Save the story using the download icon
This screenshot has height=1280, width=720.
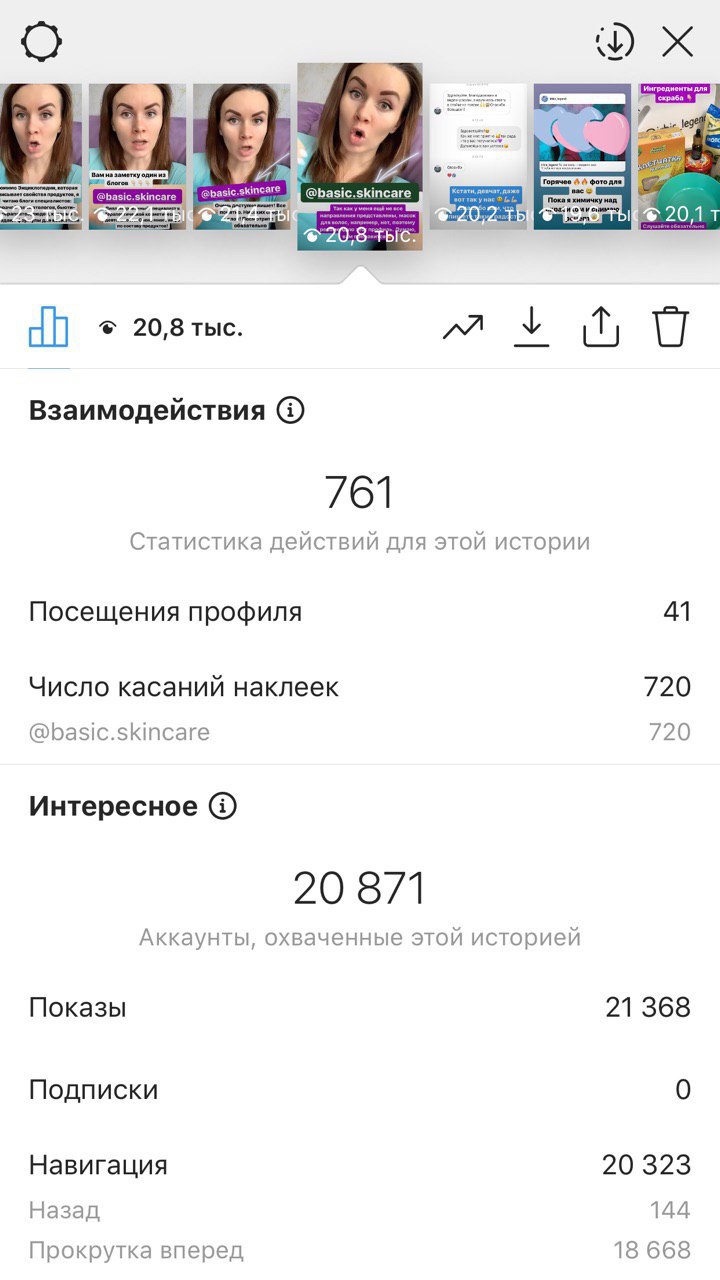click(532, 327)
